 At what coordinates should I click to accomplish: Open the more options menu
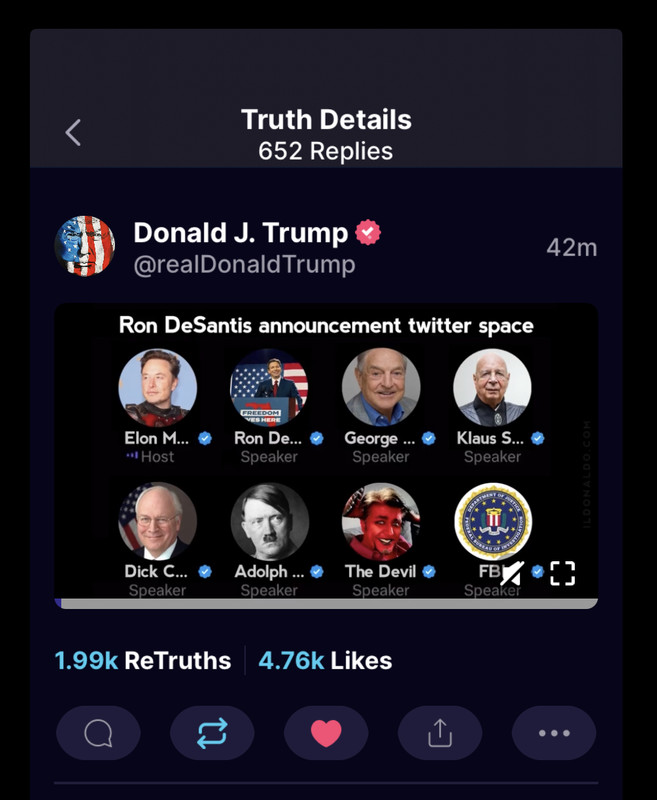pos(554,733)
